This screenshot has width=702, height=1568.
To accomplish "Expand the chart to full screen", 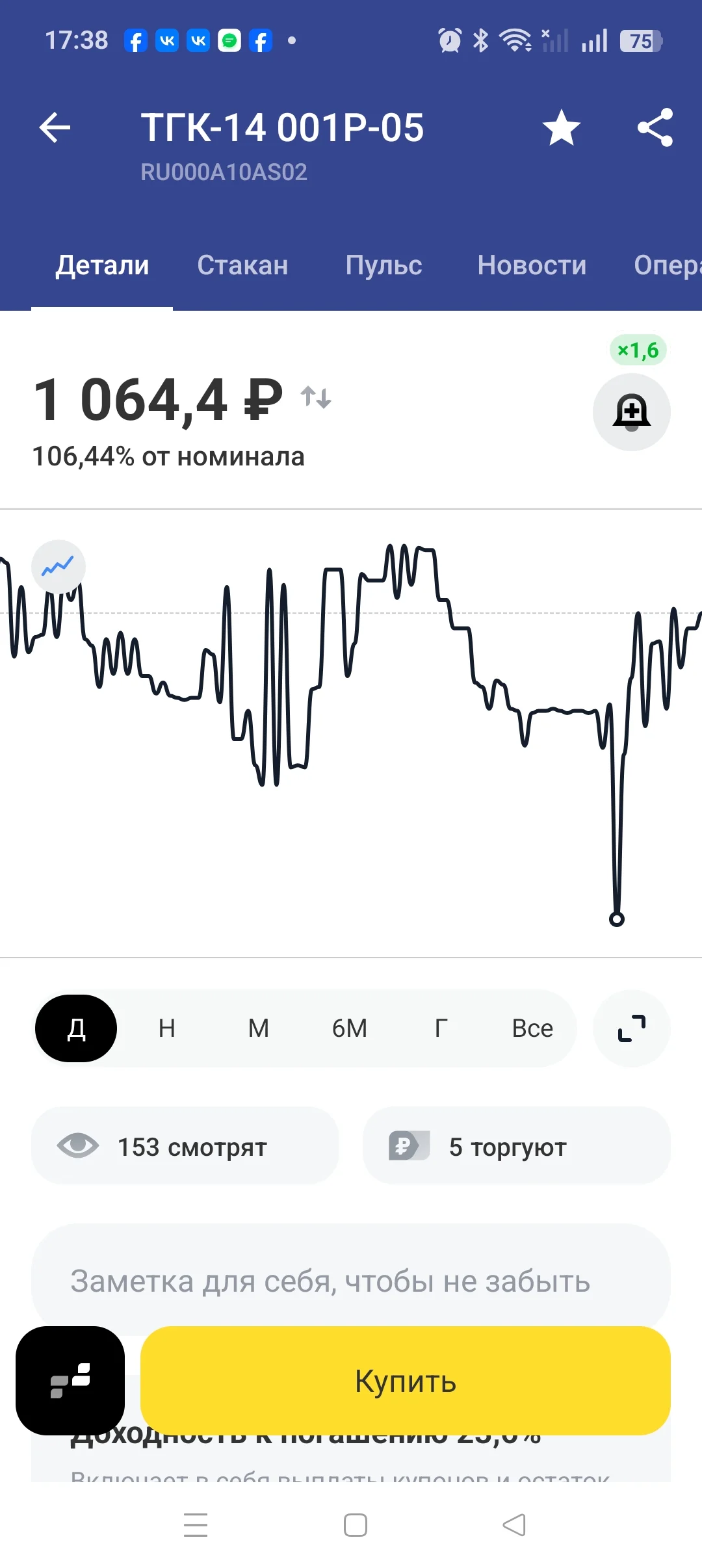I will coord(632,1028).
